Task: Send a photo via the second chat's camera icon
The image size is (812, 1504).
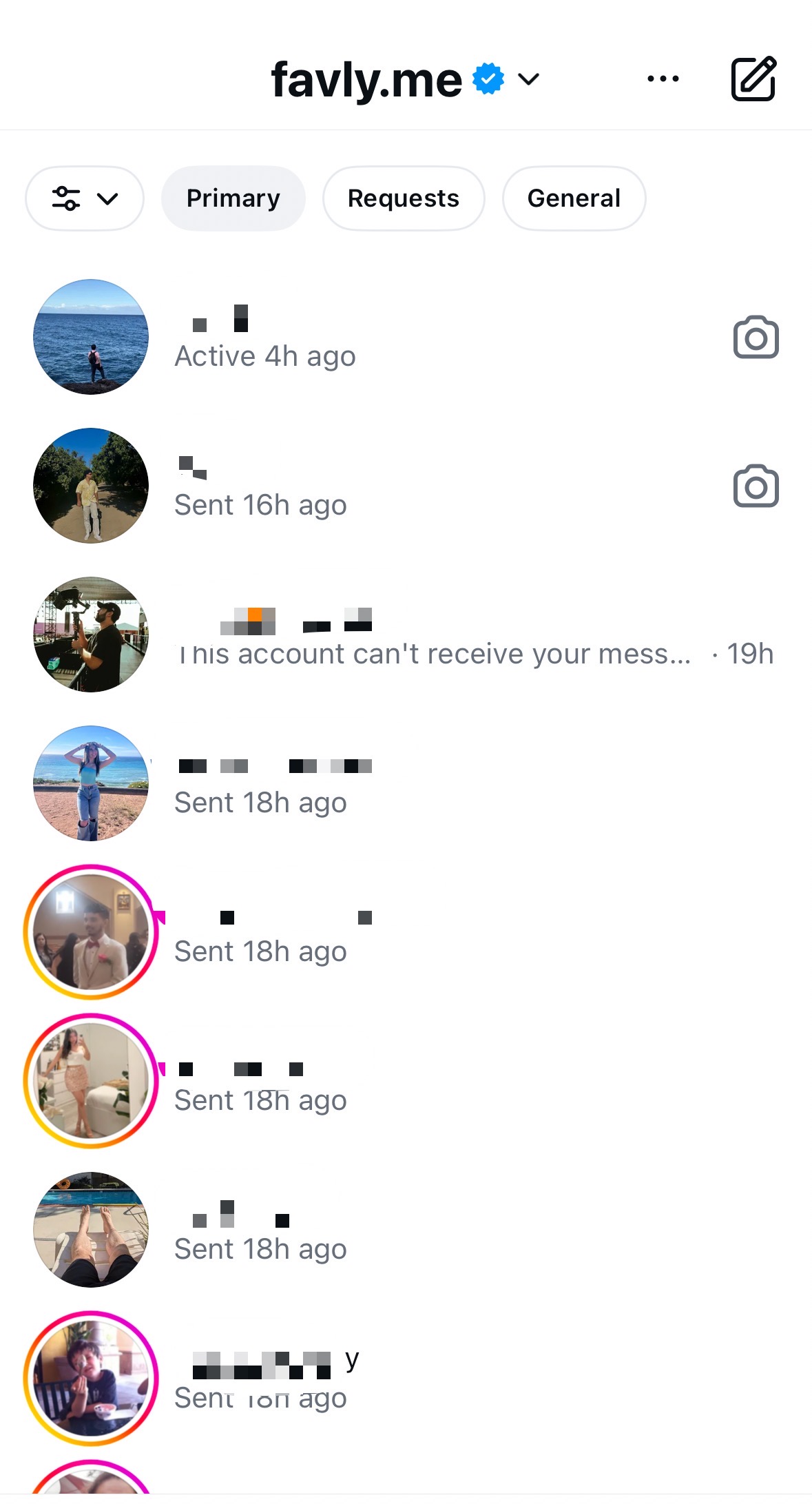Action: [756, 486]
